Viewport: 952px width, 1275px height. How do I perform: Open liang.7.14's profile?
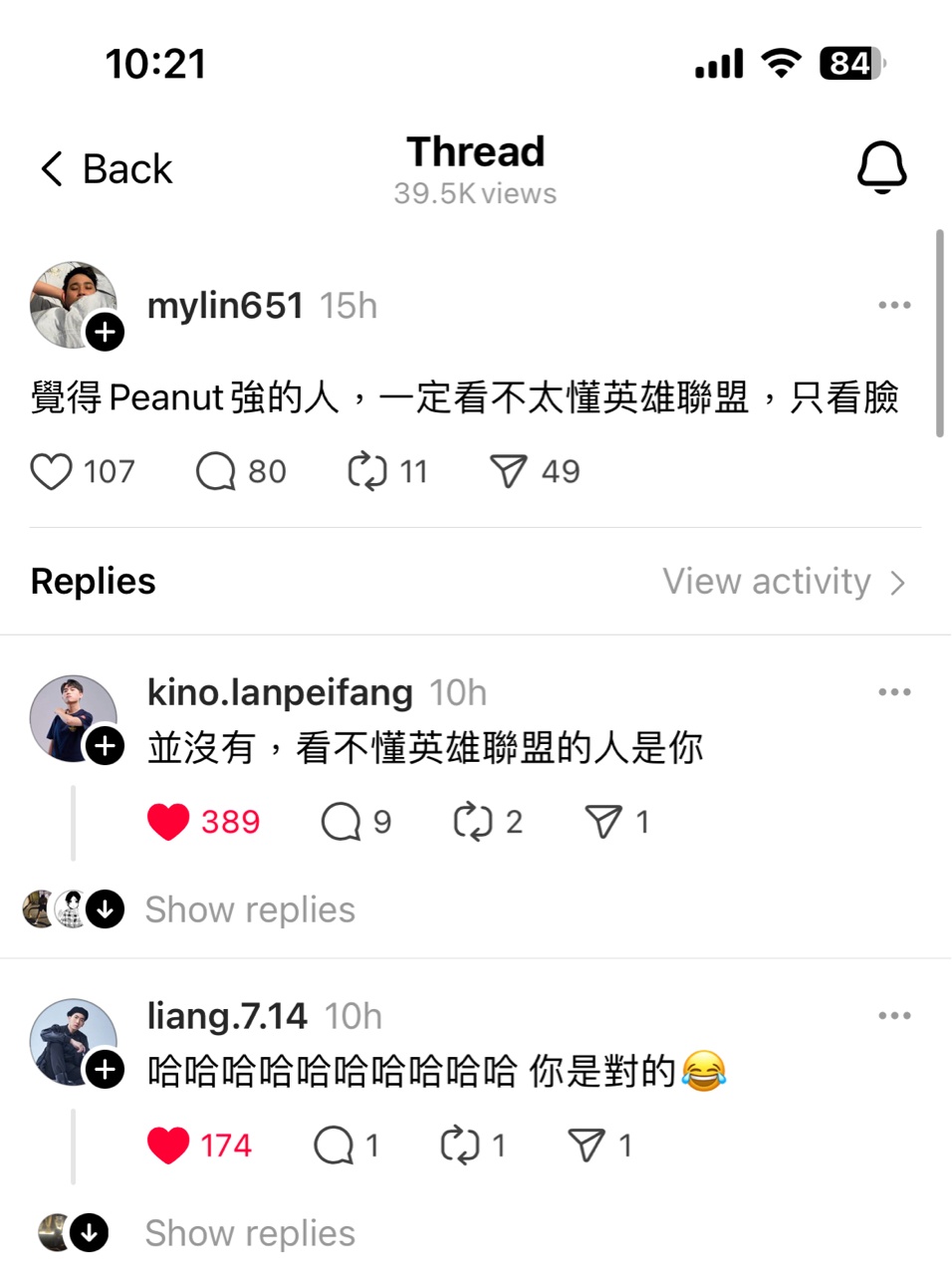tap(227, 1016)
